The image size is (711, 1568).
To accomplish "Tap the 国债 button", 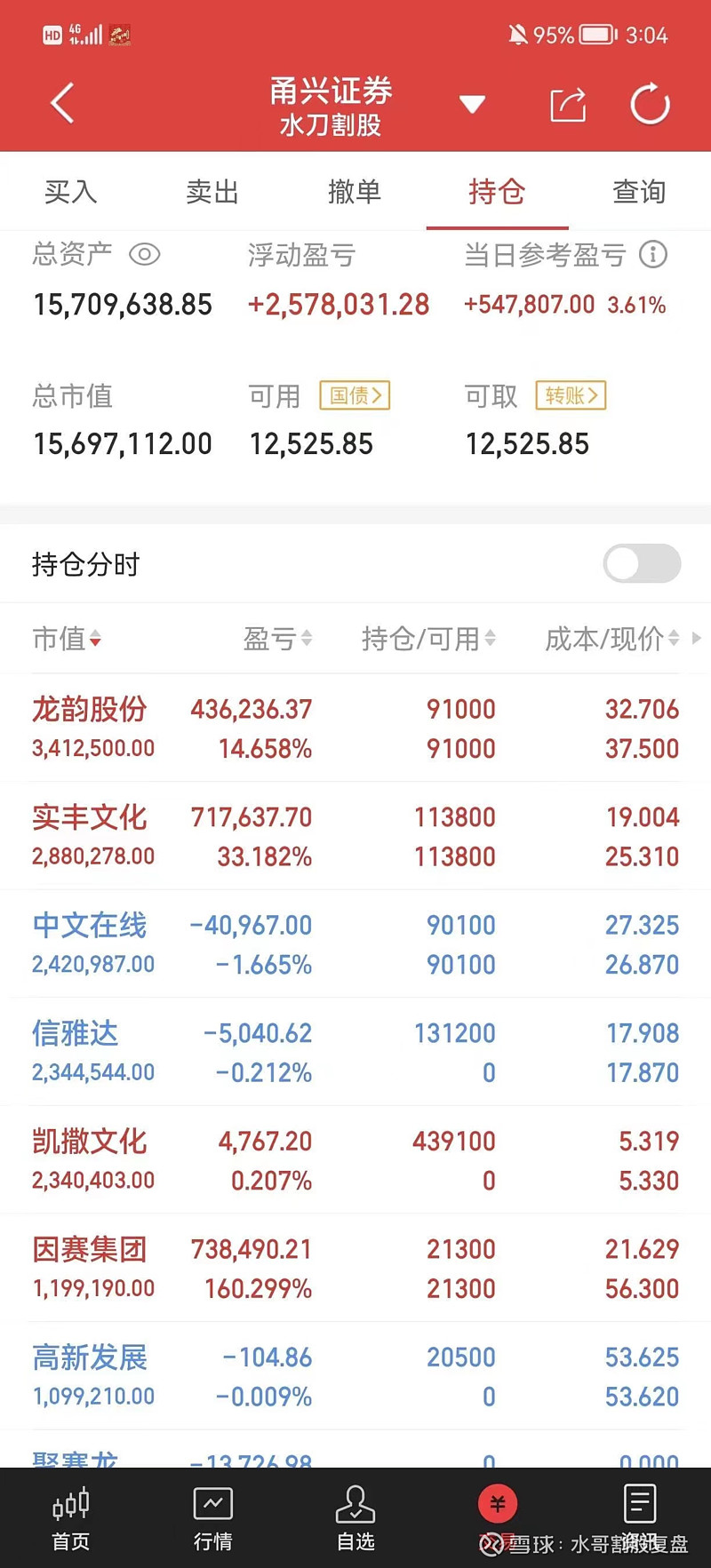I will (x=355, y=395).
